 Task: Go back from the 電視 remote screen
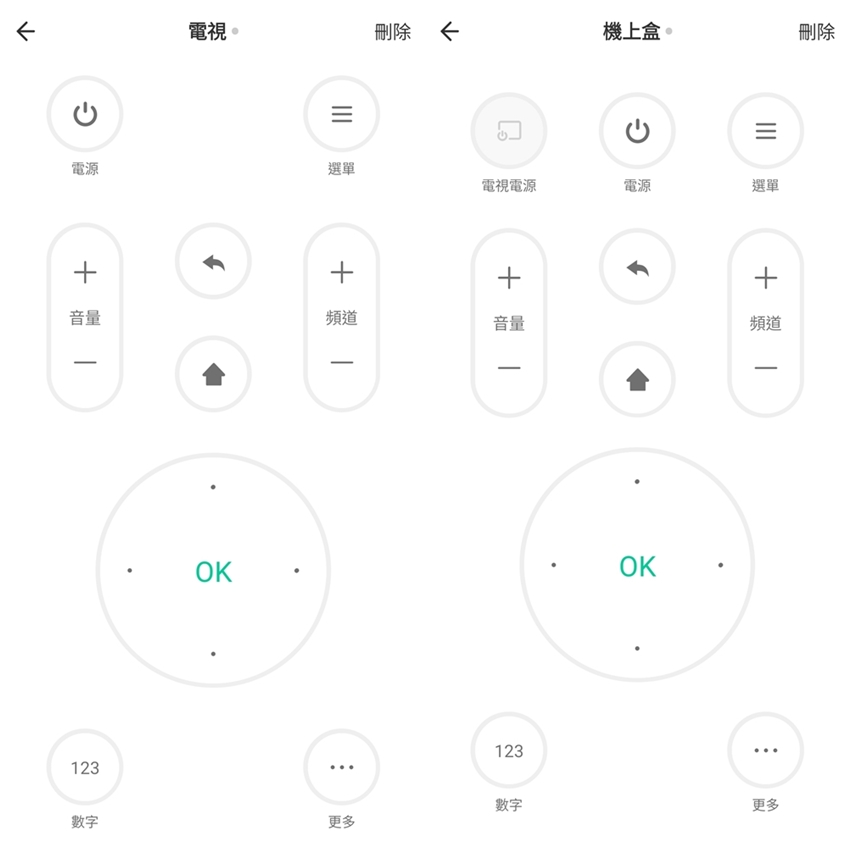click(26, 32)
